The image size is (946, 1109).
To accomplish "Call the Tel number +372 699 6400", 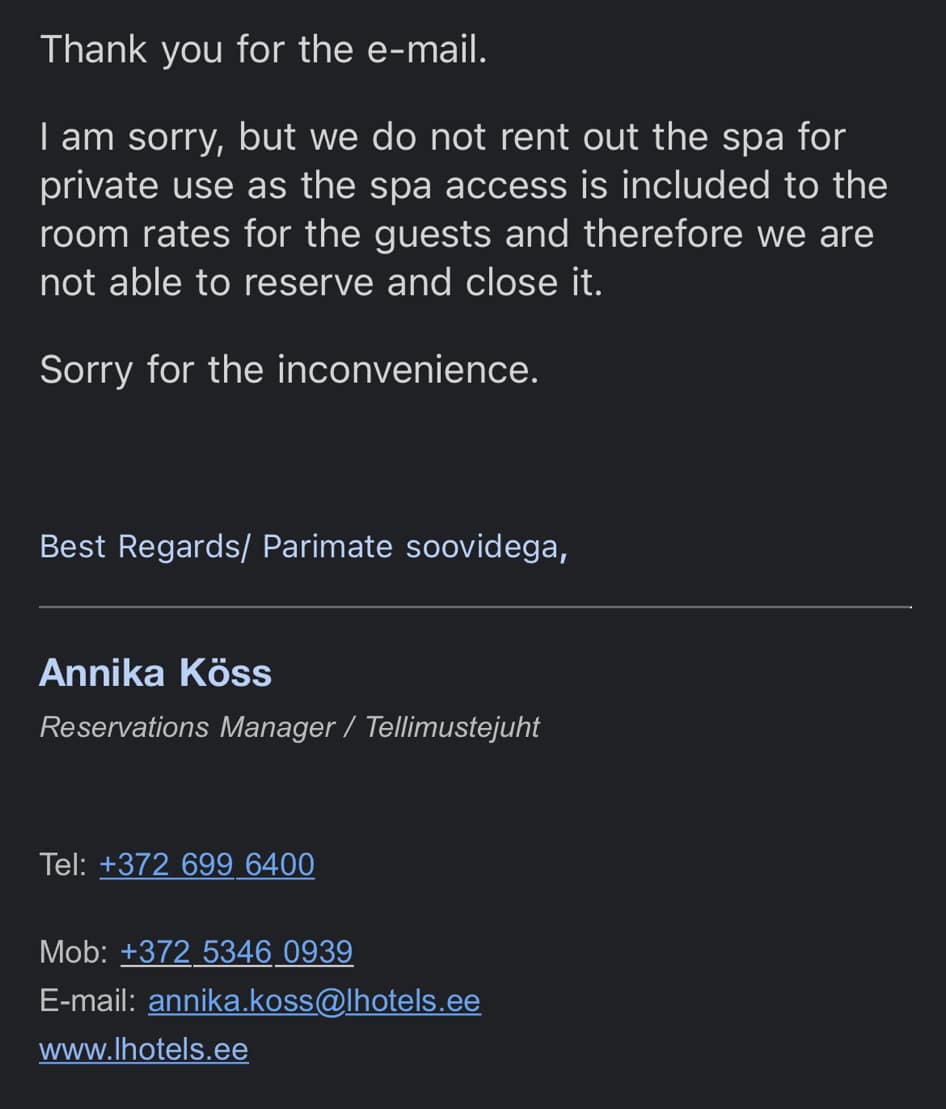I will (x=207, y=864).
